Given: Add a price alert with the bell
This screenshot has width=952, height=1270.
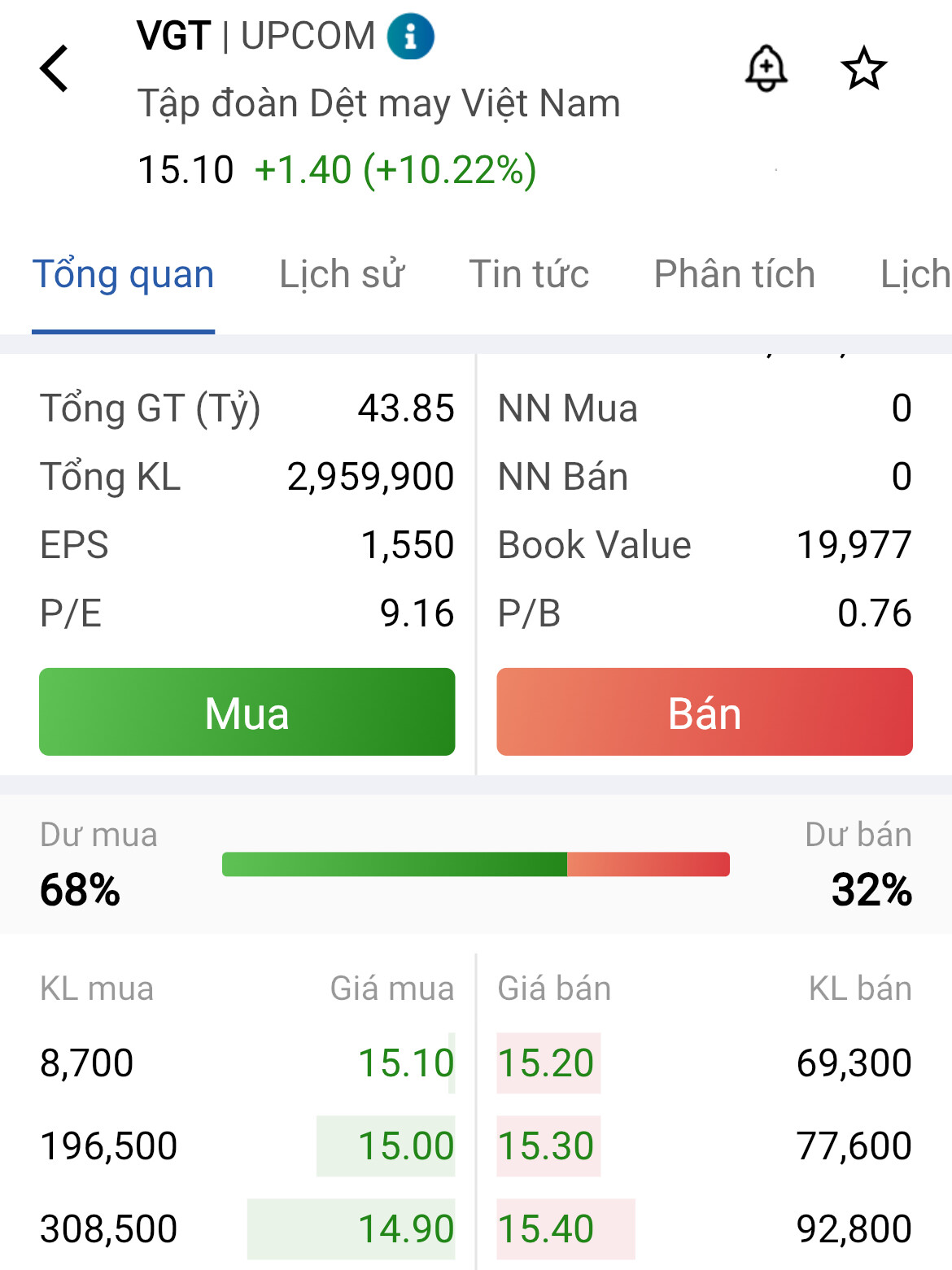Looking at the screenshot, I should coord(766,68).
